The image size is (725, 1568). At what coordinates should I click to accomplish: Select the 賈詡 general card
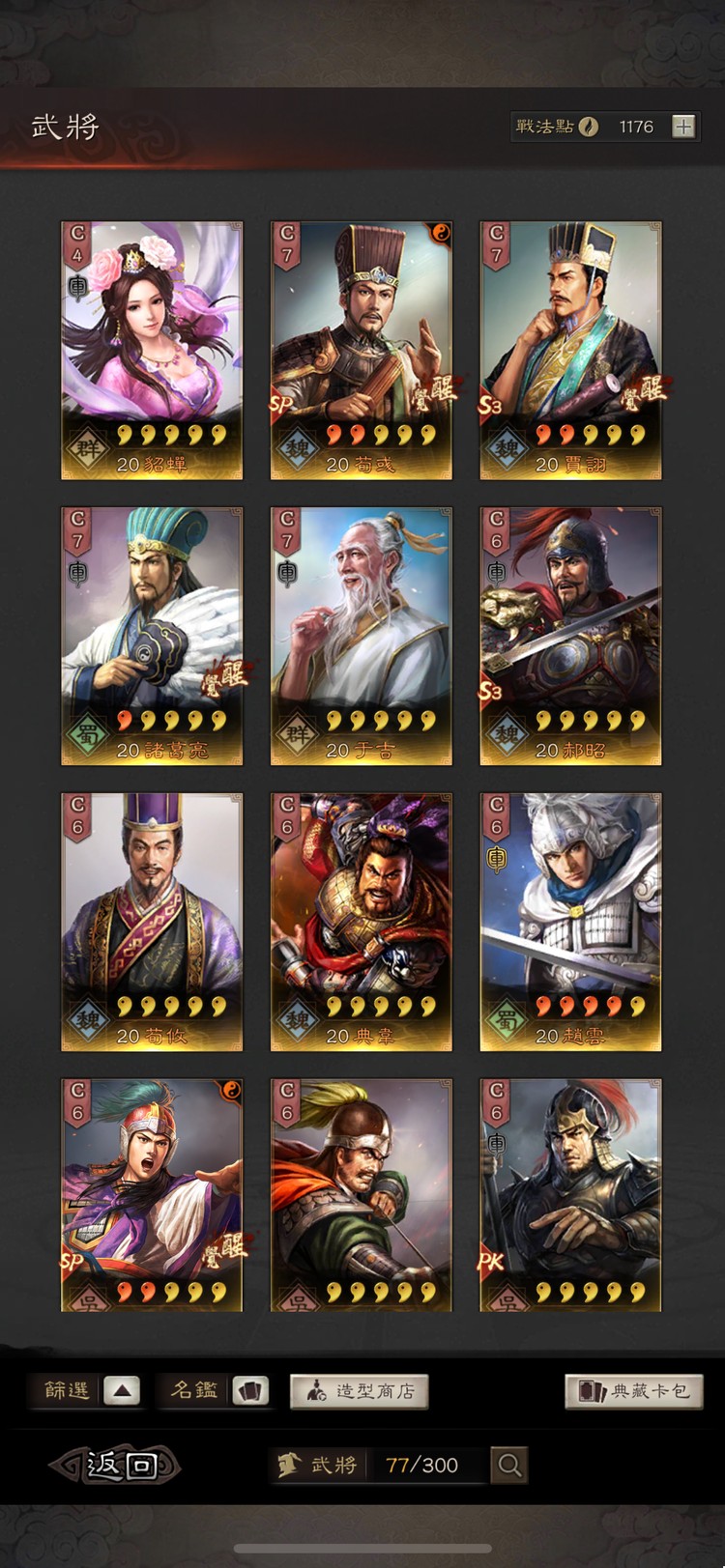(570, 351)
